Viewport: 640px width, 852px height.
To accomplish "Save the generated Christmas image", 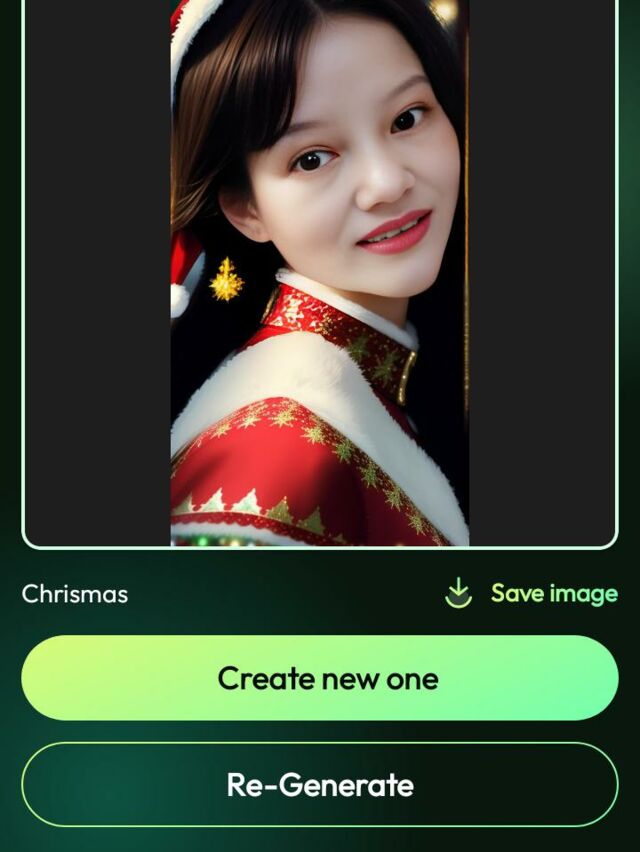I will 531,593.
